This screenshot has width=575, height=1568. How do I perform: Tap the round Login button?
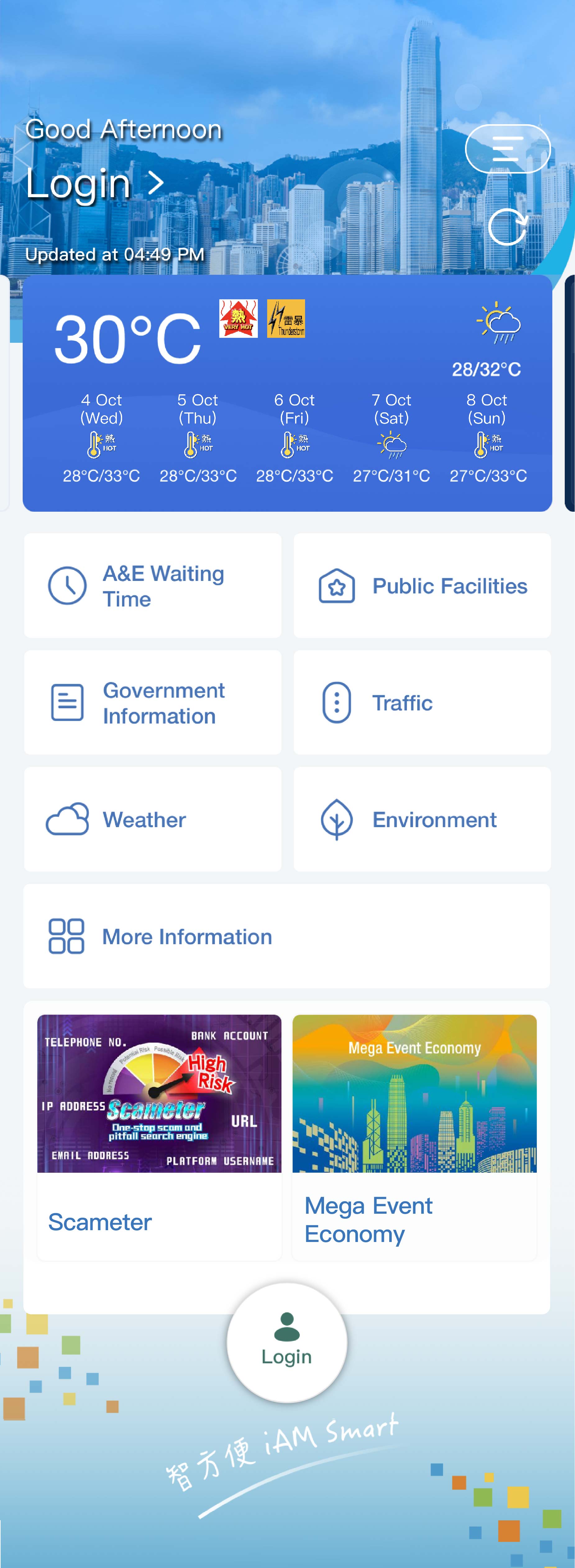(287, 1342)
